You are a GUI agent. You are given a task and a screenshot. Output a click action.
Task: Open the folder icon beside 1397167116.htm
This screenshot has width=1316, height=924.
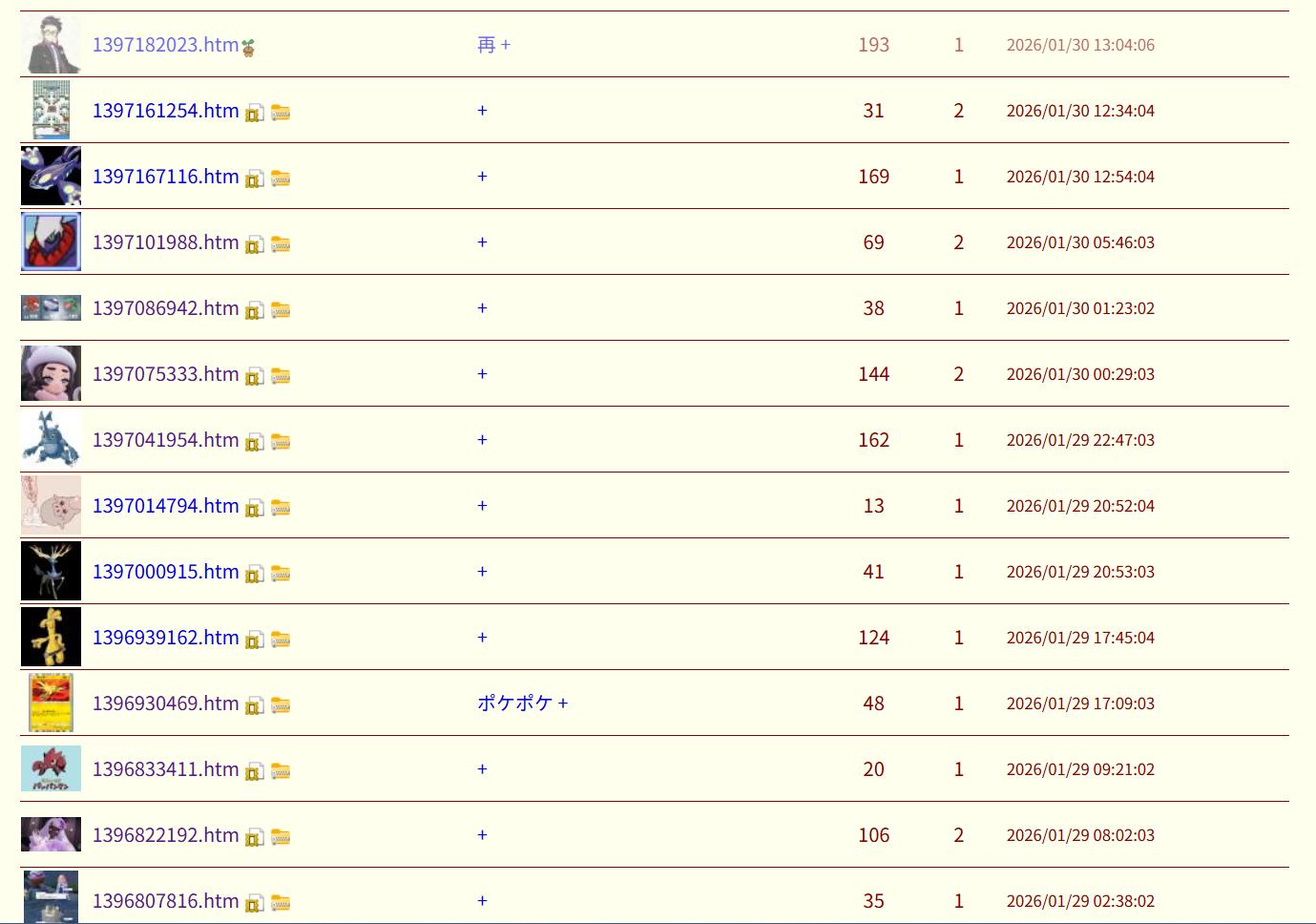tap(281, 178)
